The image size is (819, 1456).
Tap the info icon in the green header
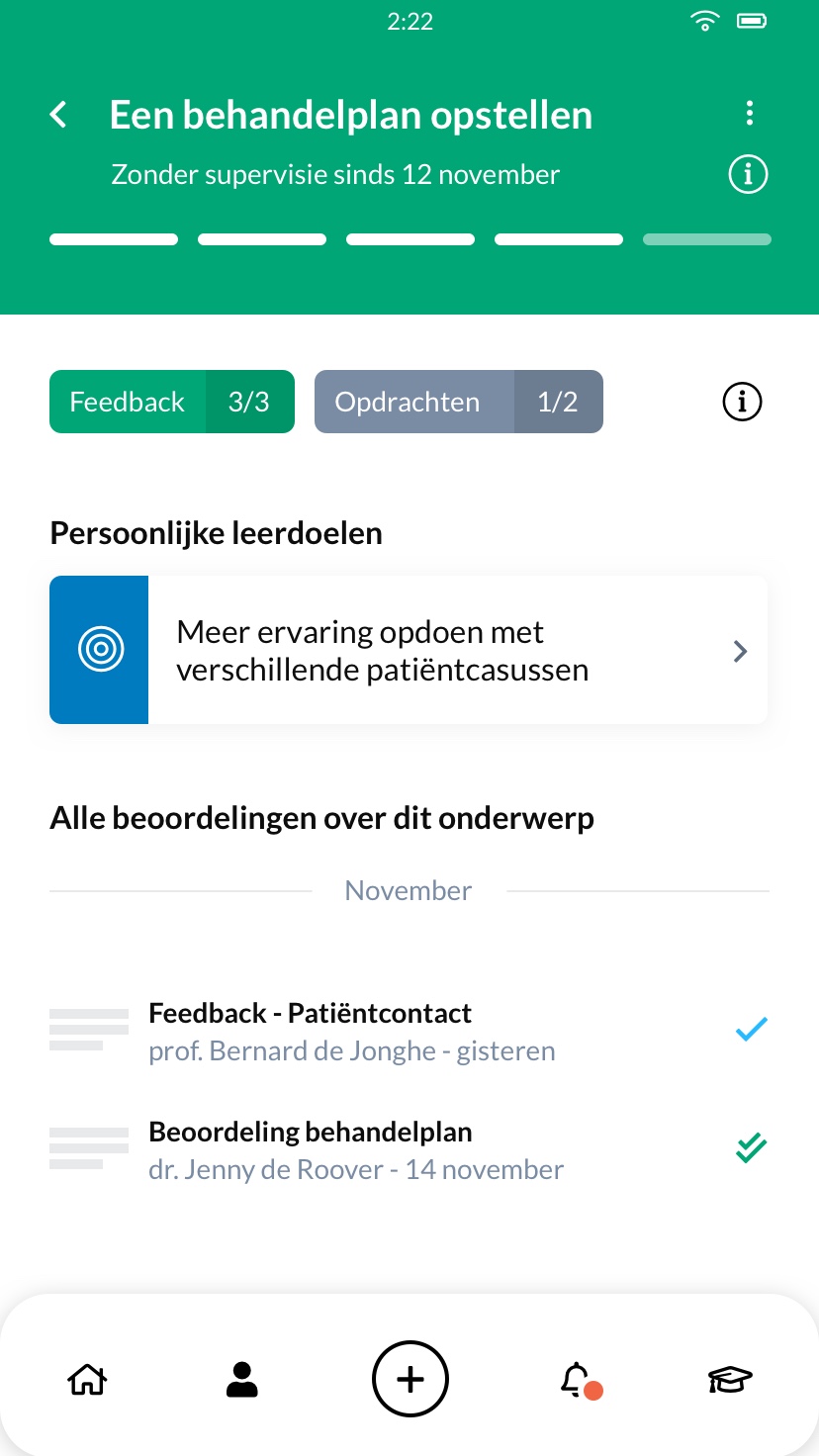[748, 175]
